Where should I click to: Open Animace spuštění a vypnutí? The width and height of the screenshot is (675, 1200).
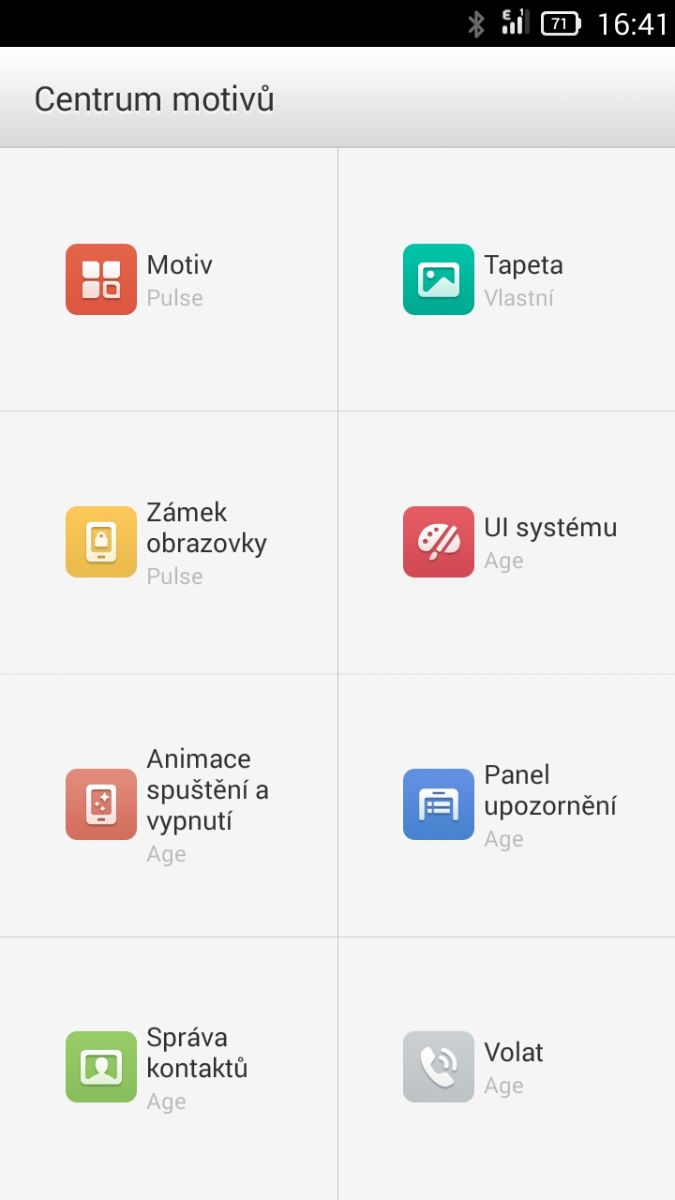pyautogui.click(x=168, y=804)
